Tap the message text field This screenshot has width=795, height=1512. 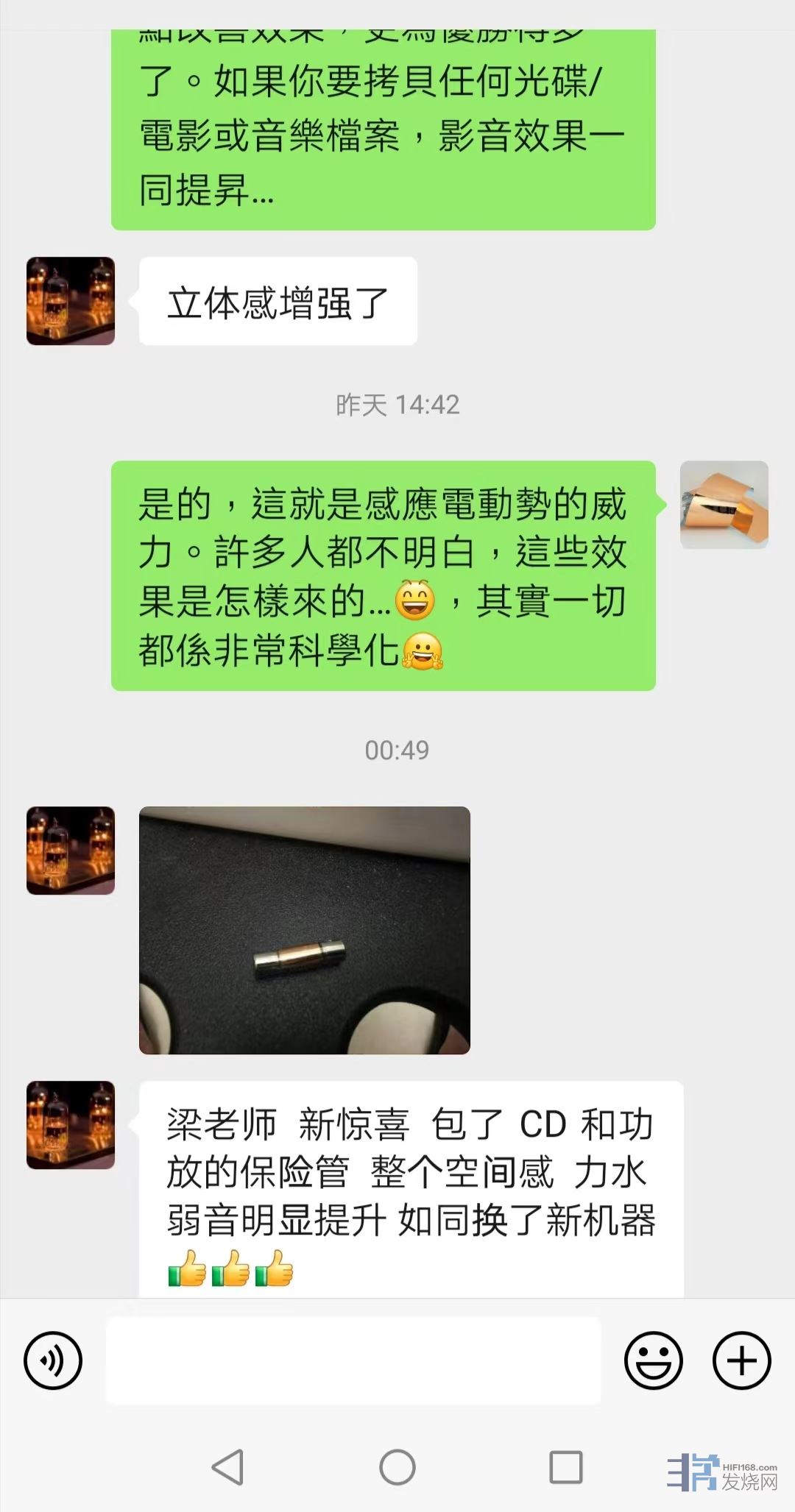(353, 1360)
